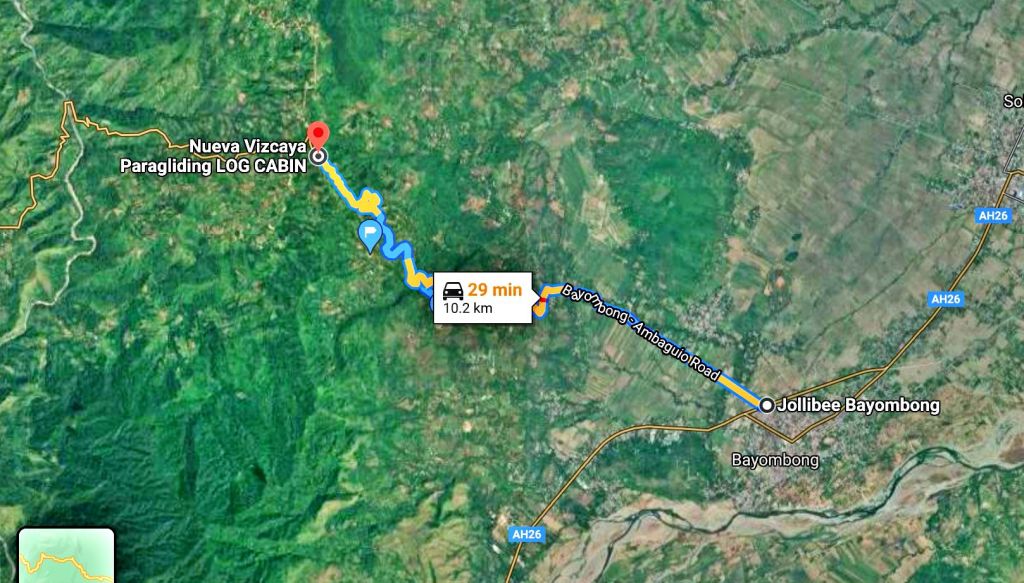Tap the 29 min driving route label
Screen dimensions: 1024x583
483,297
